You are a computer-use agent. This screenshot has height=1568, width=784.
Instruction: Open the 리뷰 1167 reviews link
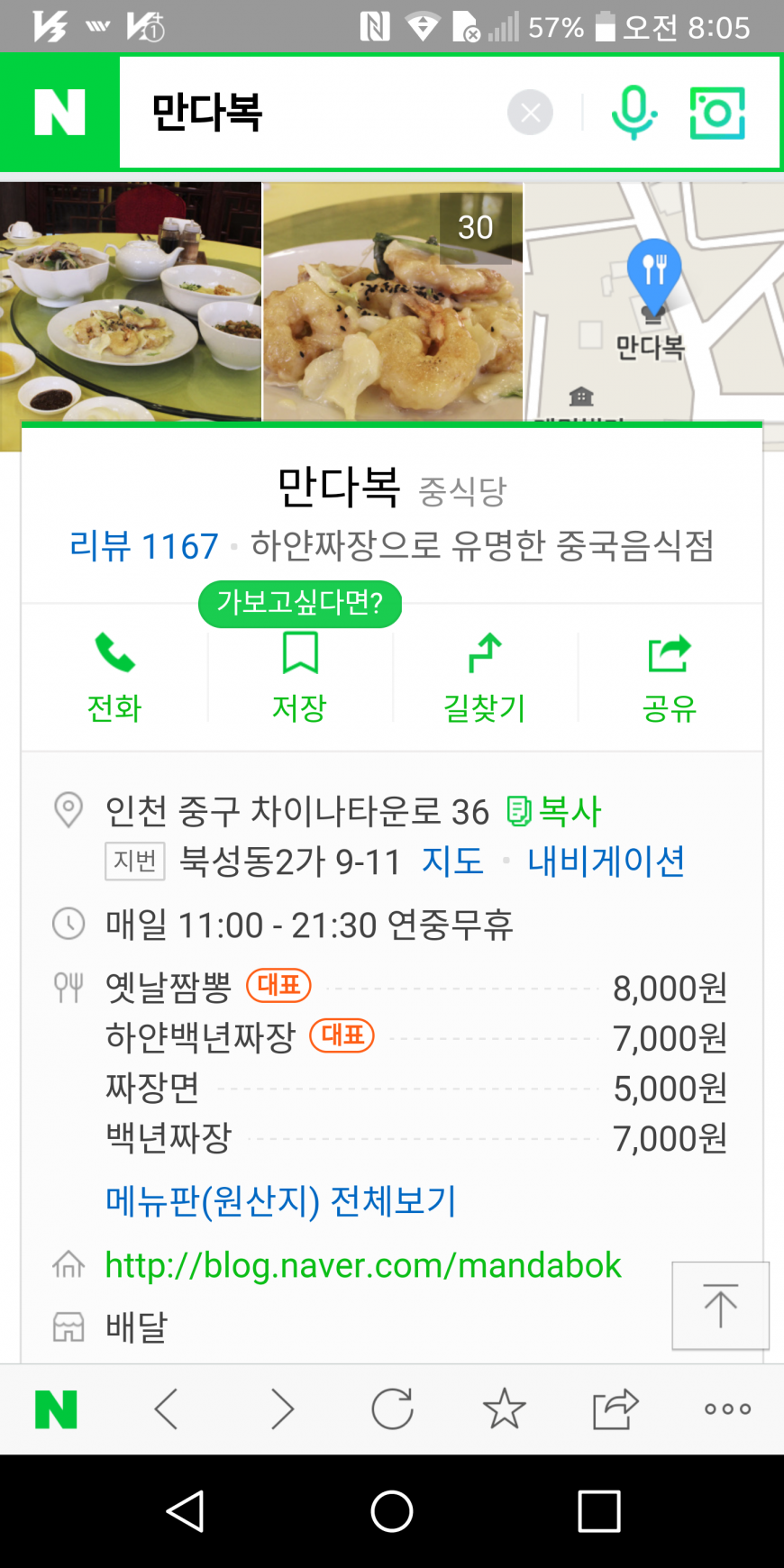(x=144, y=546)
